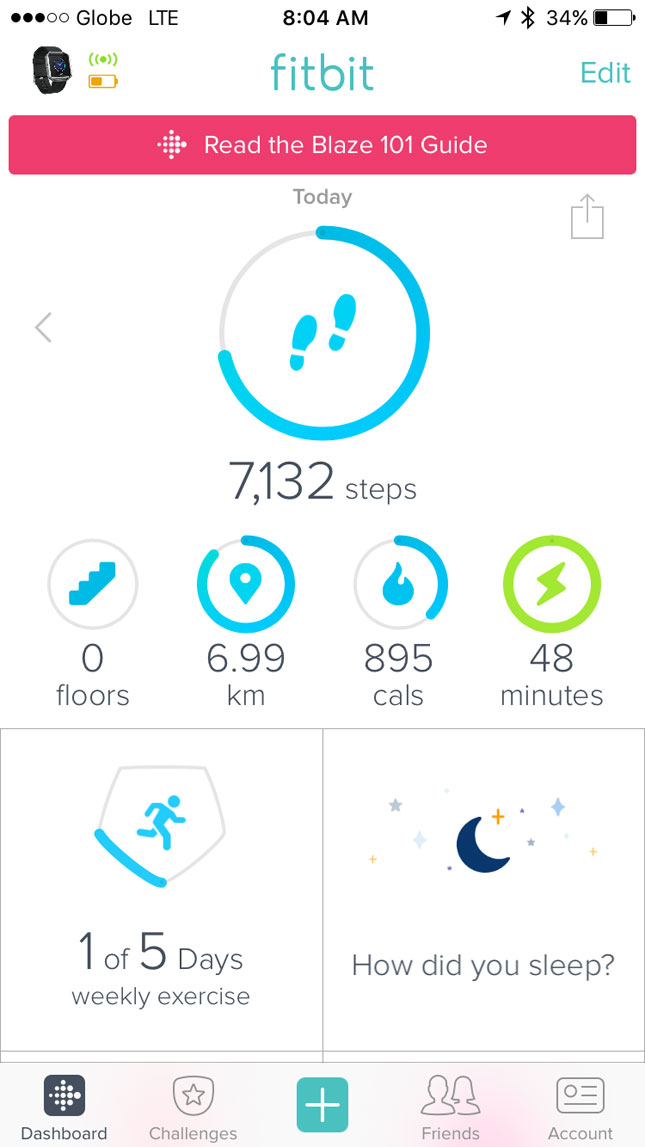Tap the plus button to add activity

click(322, 1105)
